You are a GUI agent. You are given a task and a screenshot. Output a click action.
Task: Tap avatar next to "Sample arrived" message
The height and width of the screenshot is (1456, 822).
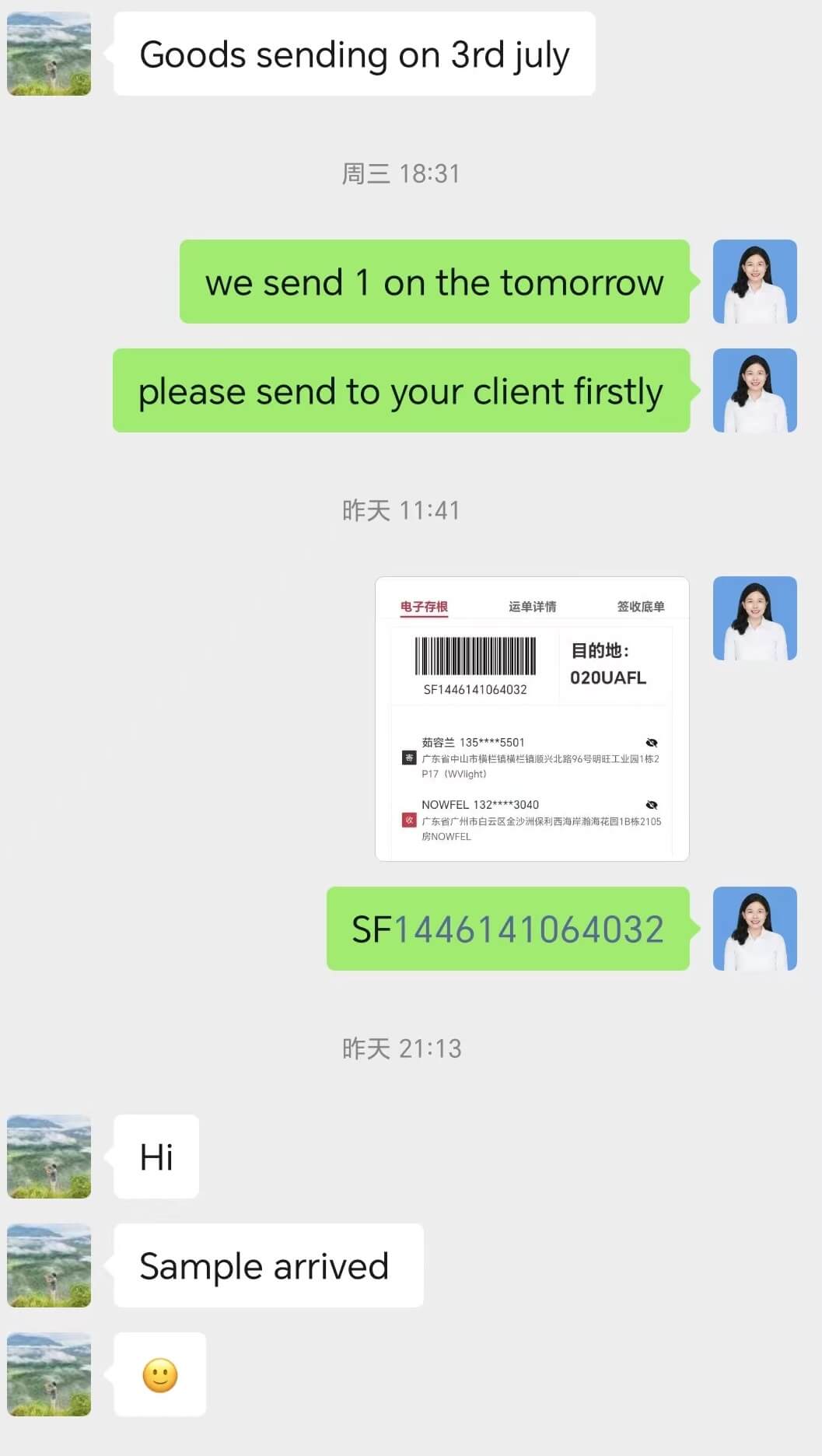[49, 1265]
